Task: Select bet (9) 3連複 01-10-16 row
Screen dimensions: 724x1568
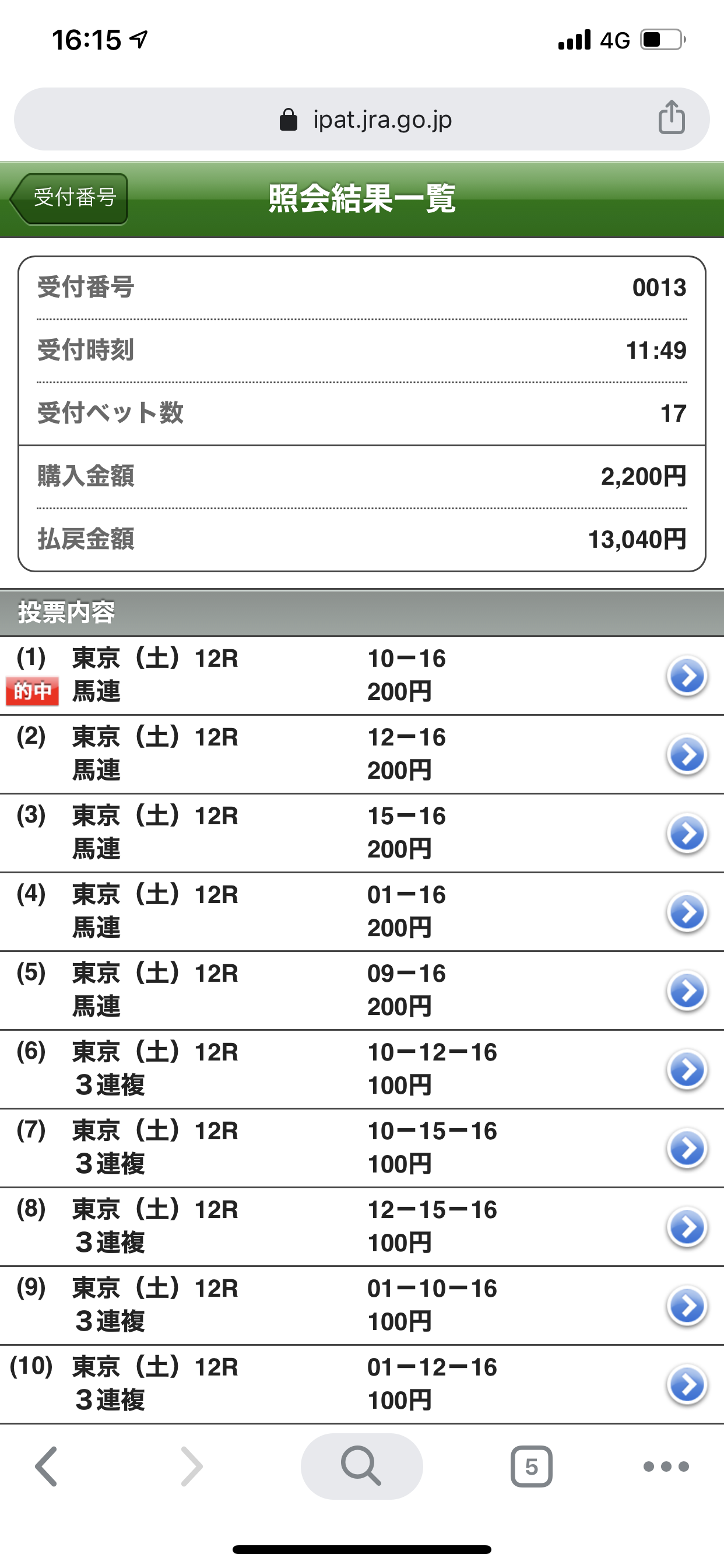Action: point(362,1305)
